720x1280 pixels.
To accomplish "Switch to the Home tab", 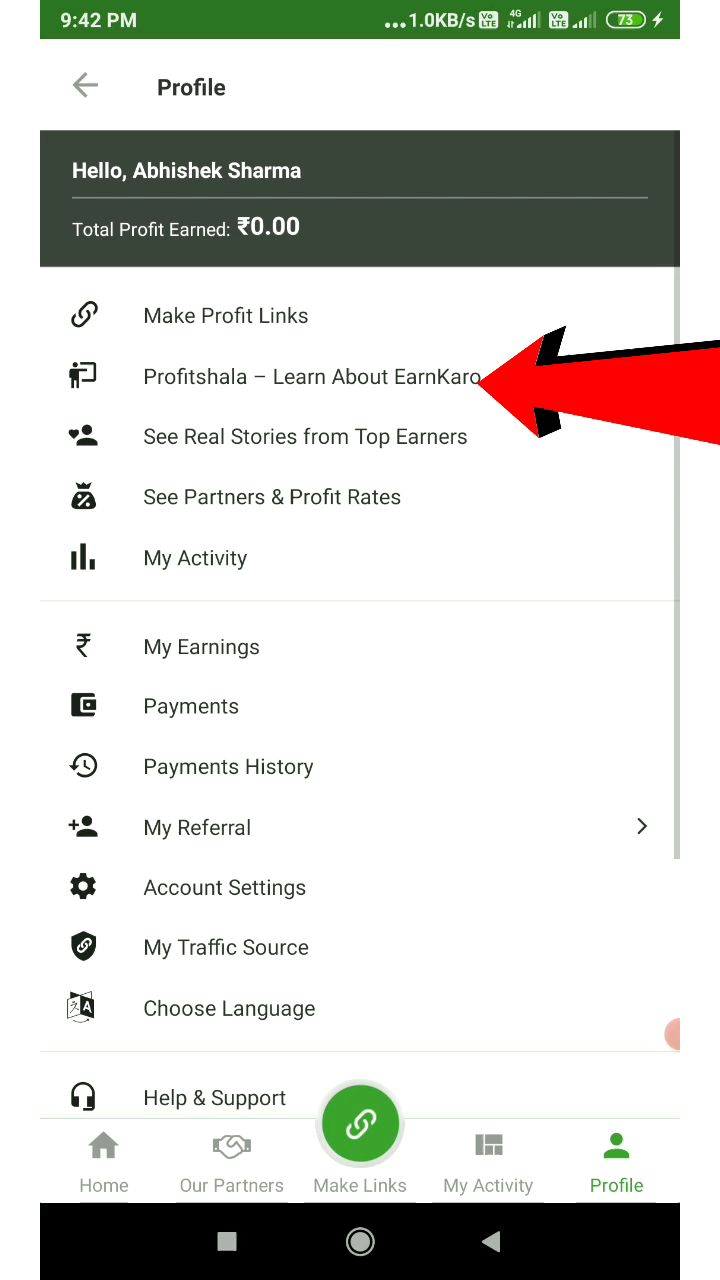I will 104,1163.
